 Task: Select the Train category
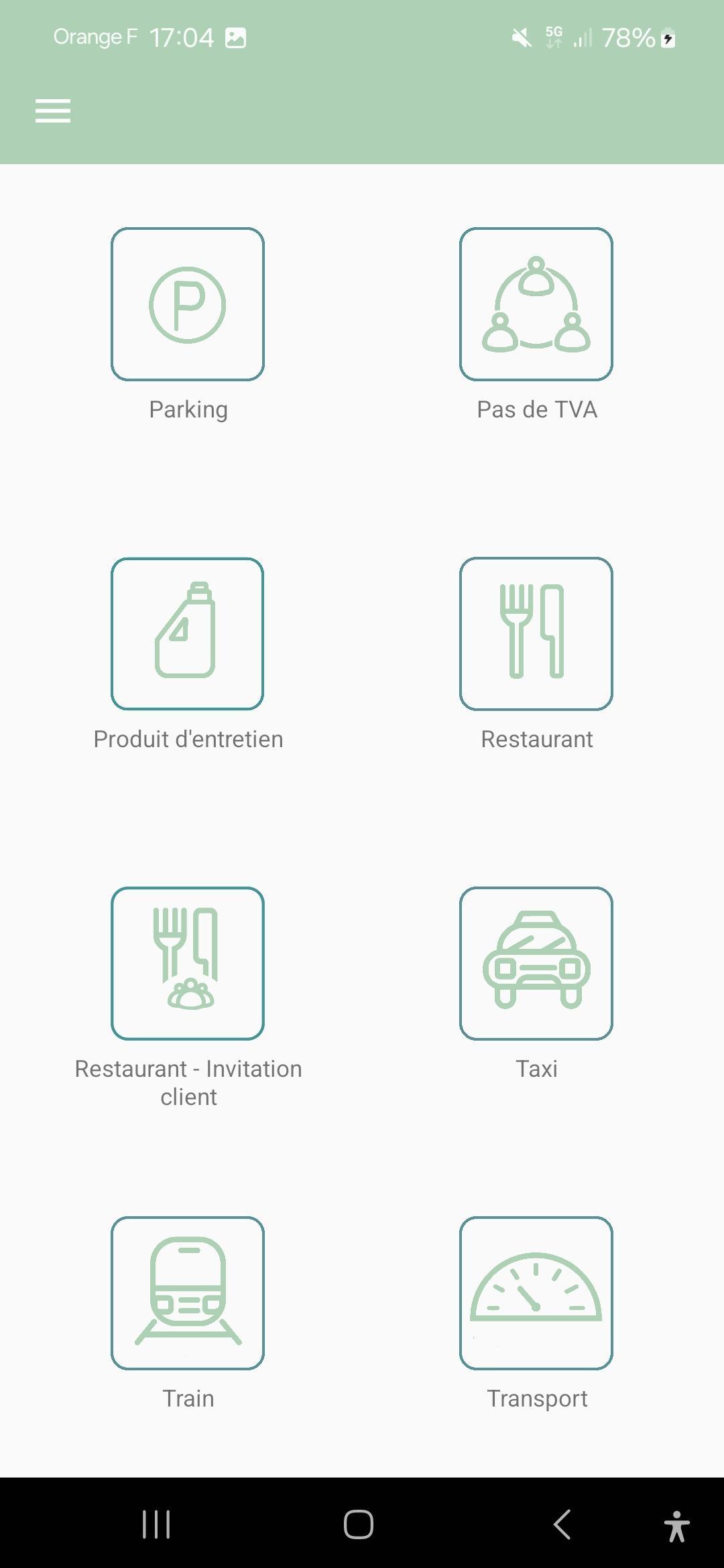click(188, 1293)
